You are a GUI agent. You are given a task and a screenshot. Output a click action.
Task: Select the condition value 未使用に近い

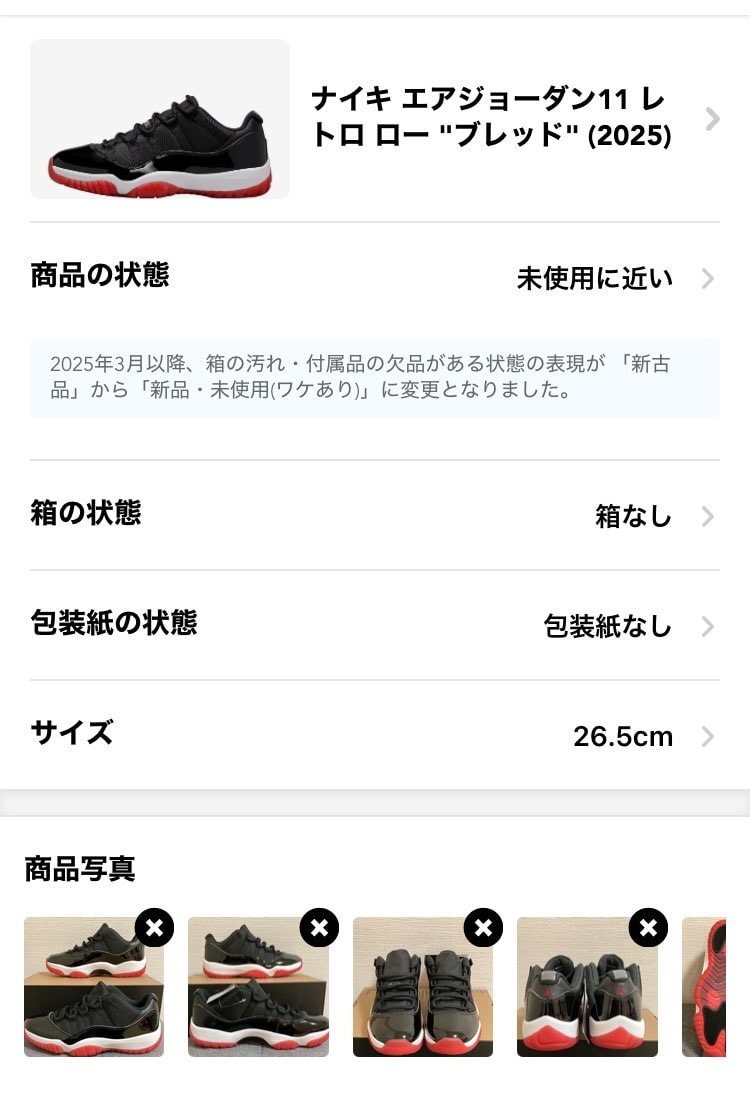point(596,279)
